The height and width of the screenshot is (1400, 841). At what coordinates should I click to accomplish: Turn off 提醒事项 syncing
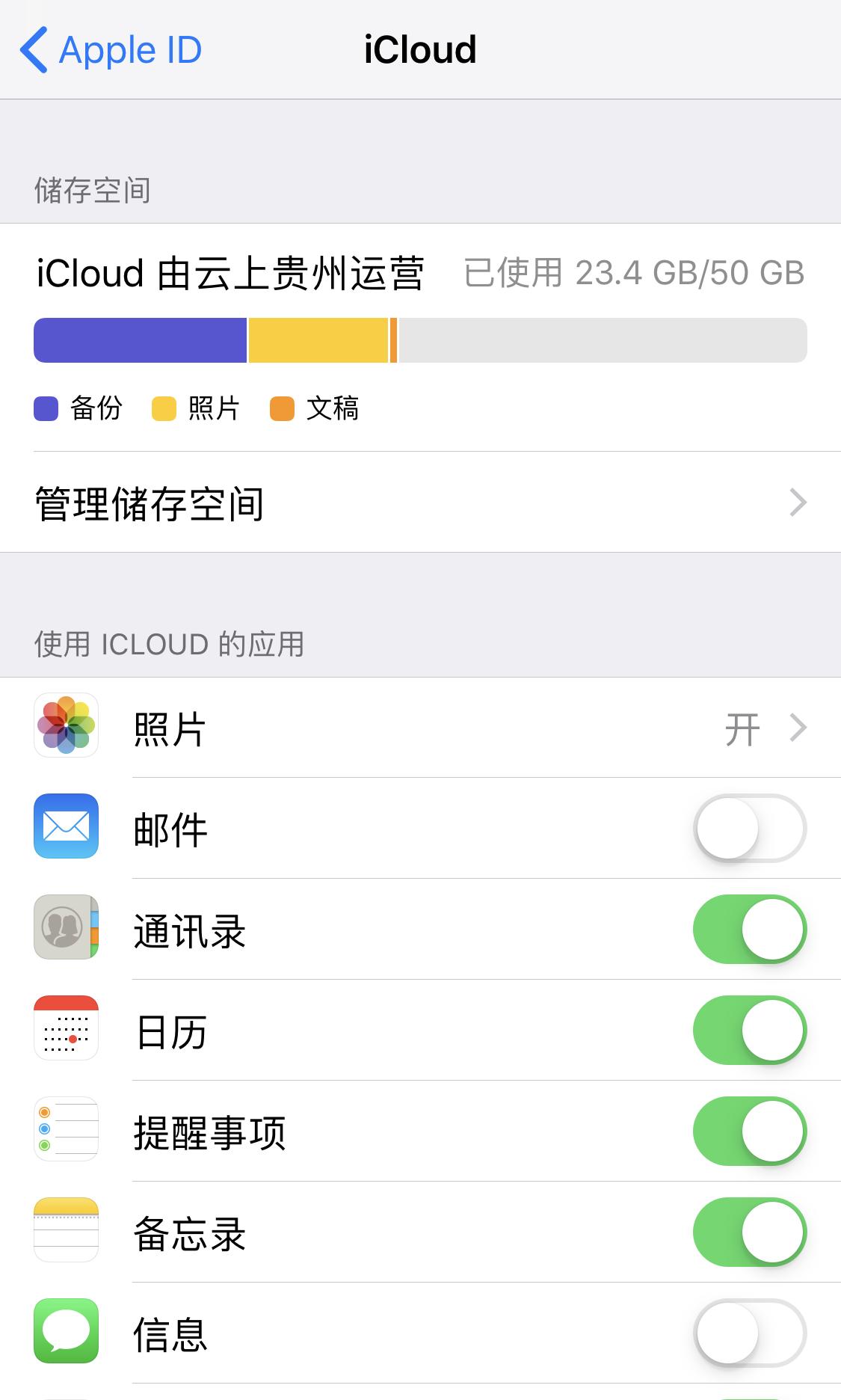(750, 1132)
